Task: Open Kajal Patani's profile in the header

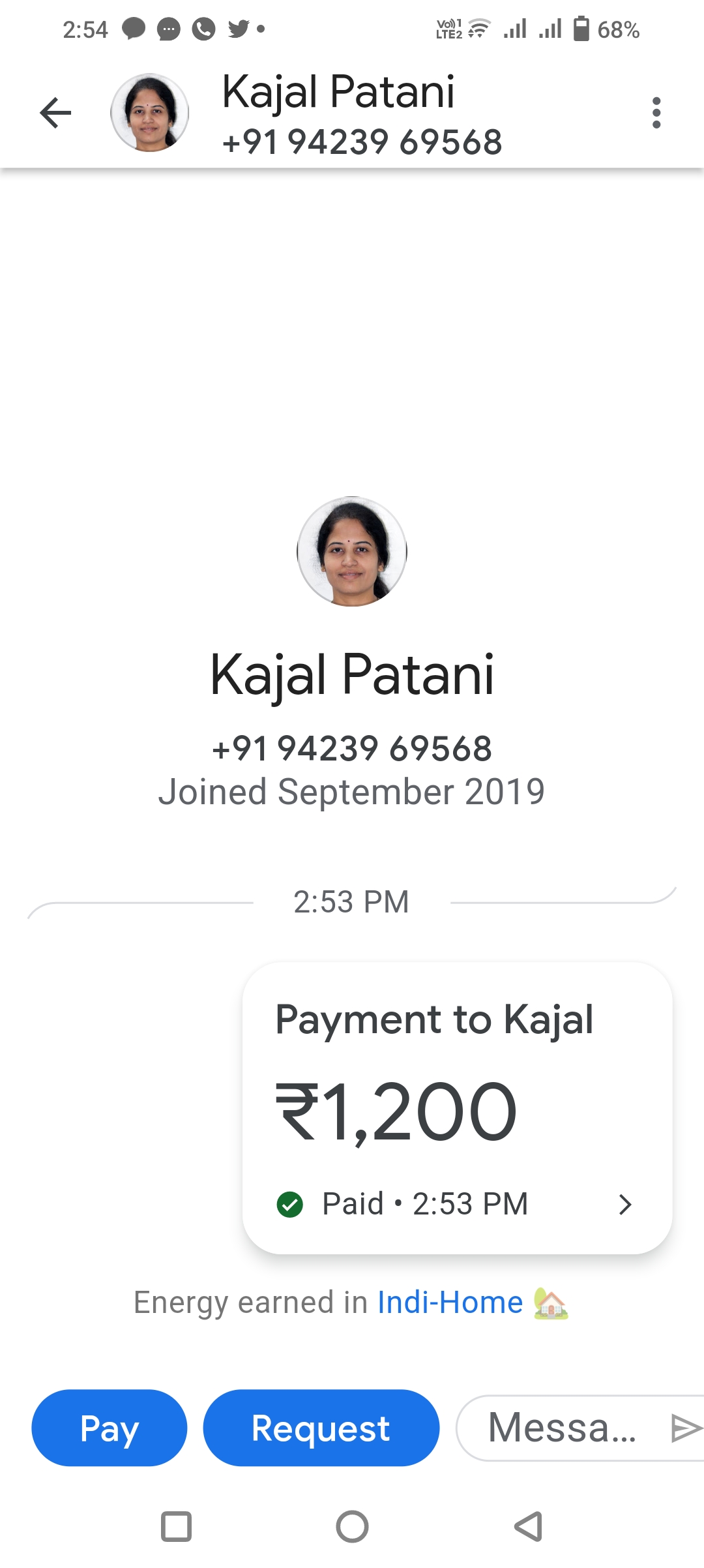Action: (338, 114)
